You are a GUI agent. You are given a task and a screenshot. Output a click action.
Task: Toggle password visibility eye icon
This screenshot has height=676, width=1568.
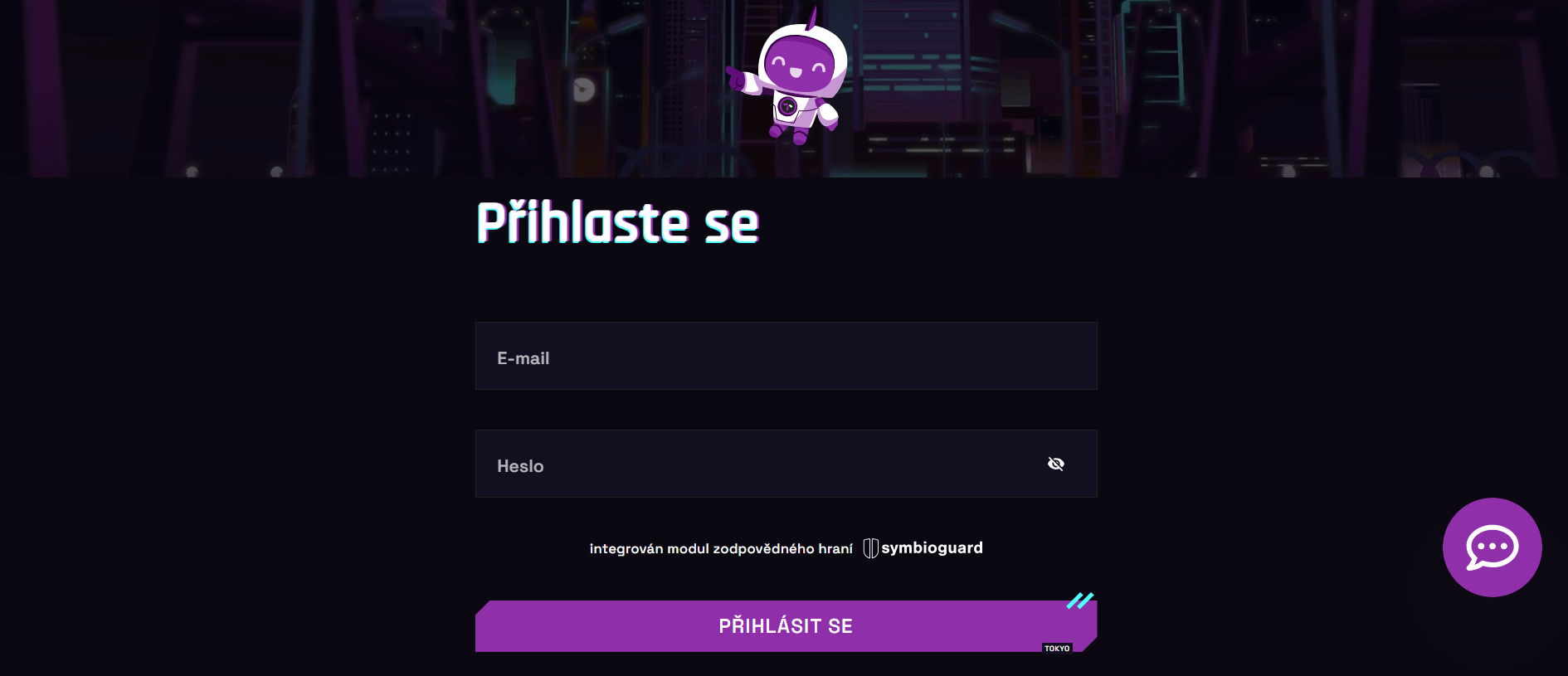(1055, 464)
